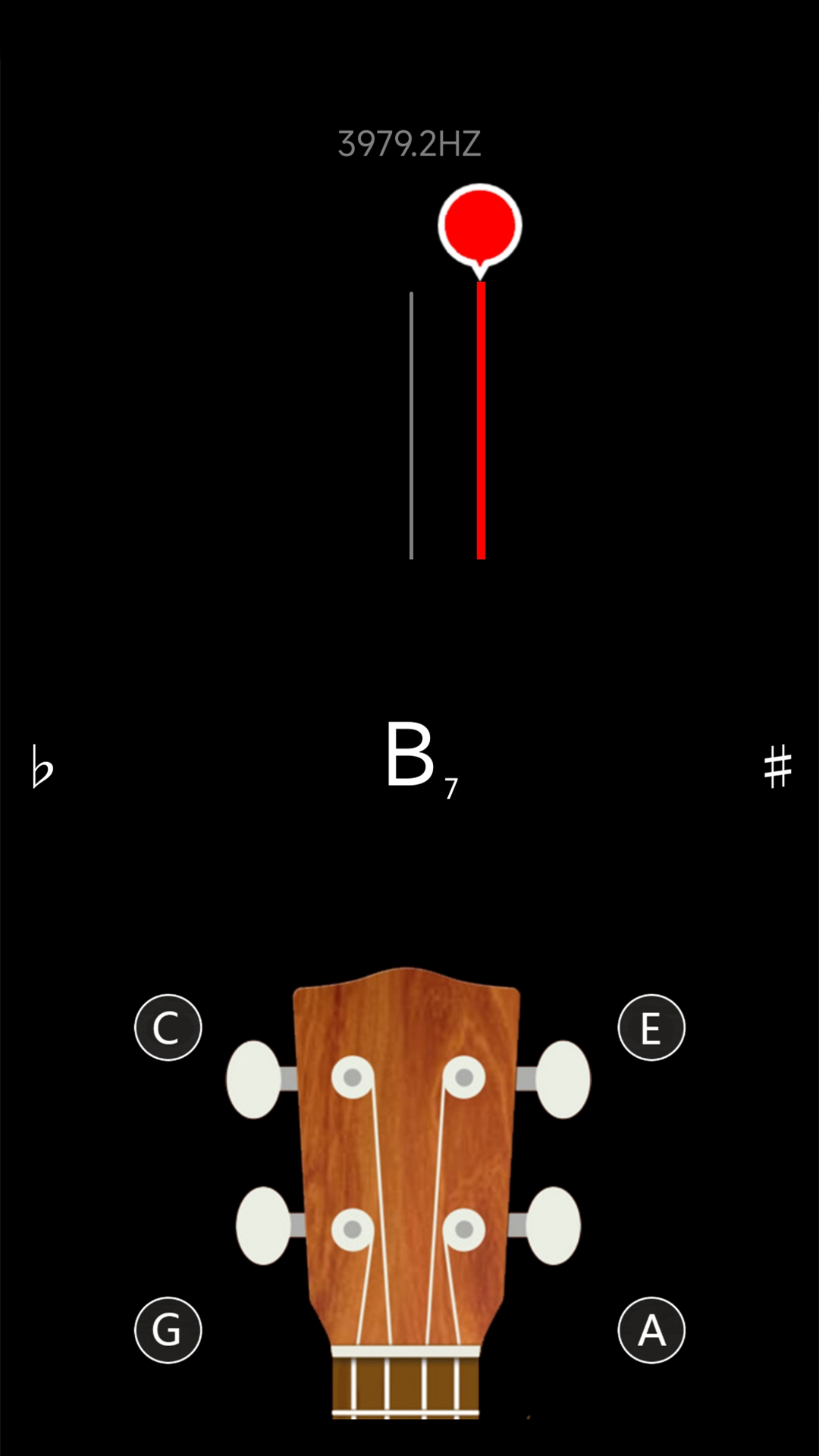This screenshot has height=1456, width=819.
Task: Select the E string button
Action: [x=651, y=1028]
